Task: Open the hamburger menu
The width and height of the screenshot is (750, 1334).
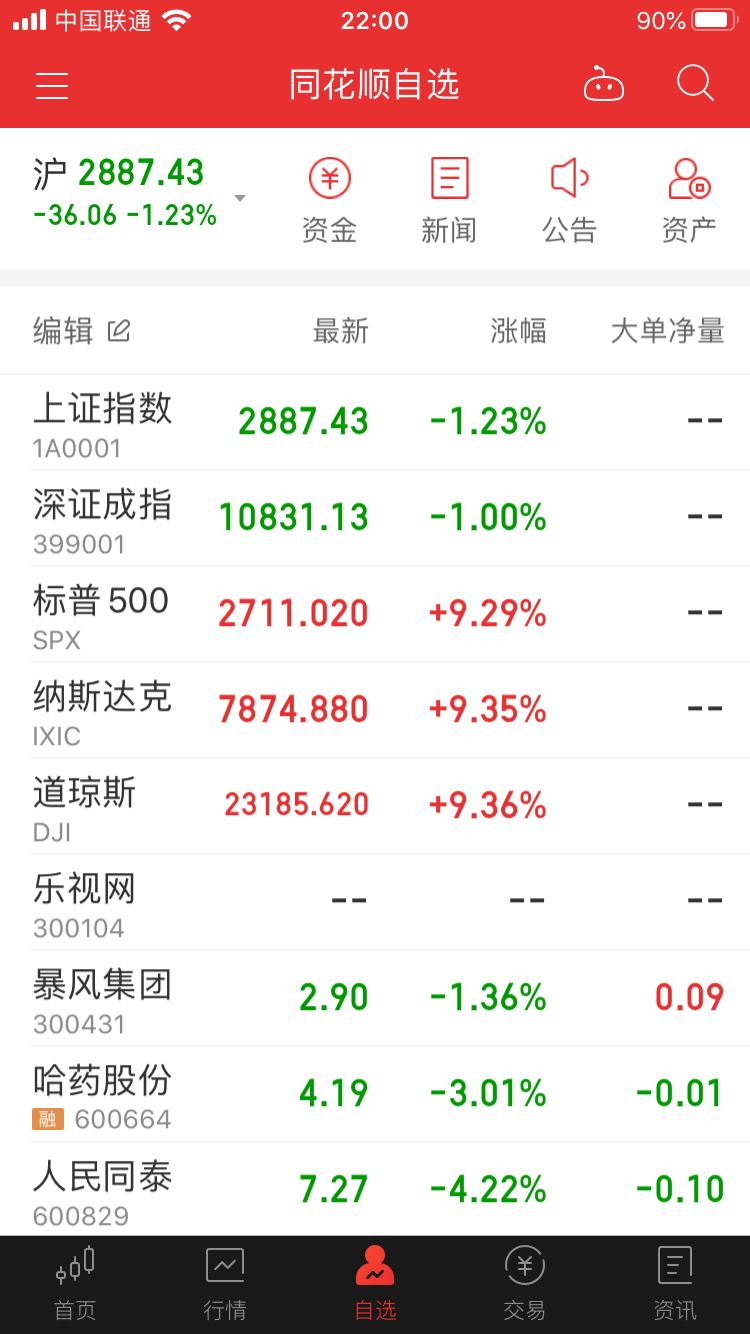Action: 52,85
